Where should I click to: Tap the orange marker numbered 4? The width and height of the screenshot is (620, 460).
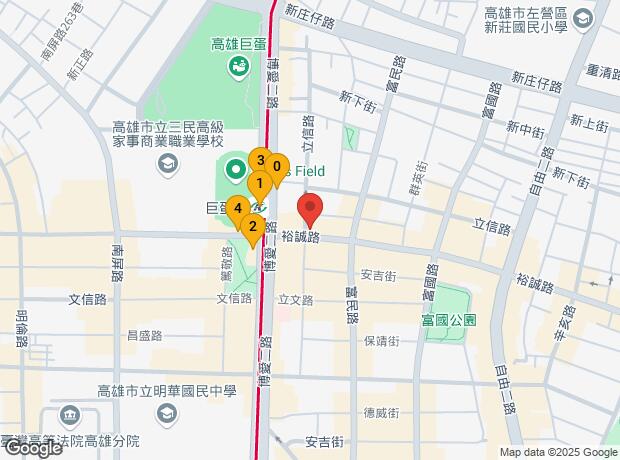[238, 209]
